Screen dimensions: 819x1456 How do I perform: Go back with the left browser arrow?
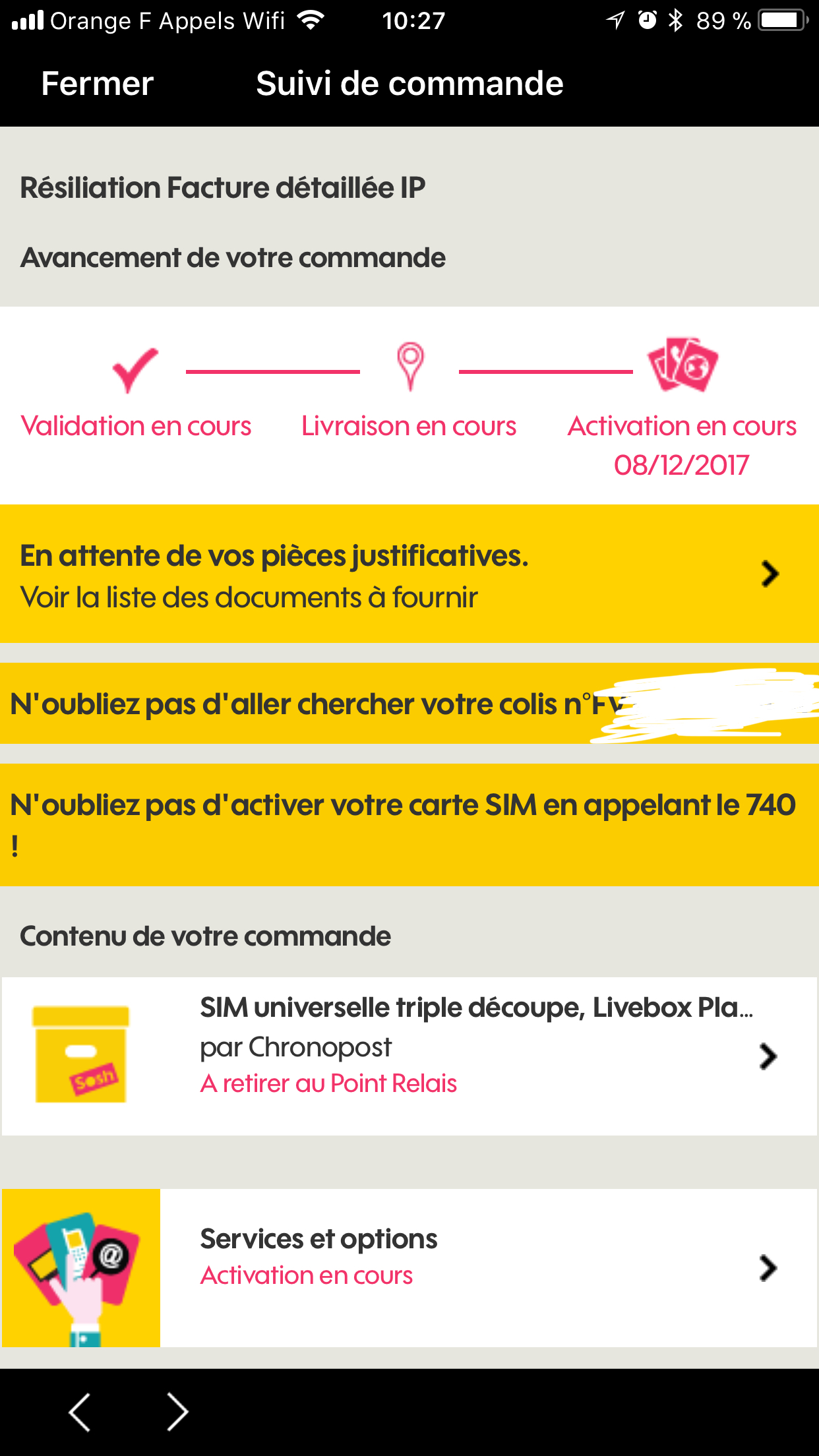80,1412
